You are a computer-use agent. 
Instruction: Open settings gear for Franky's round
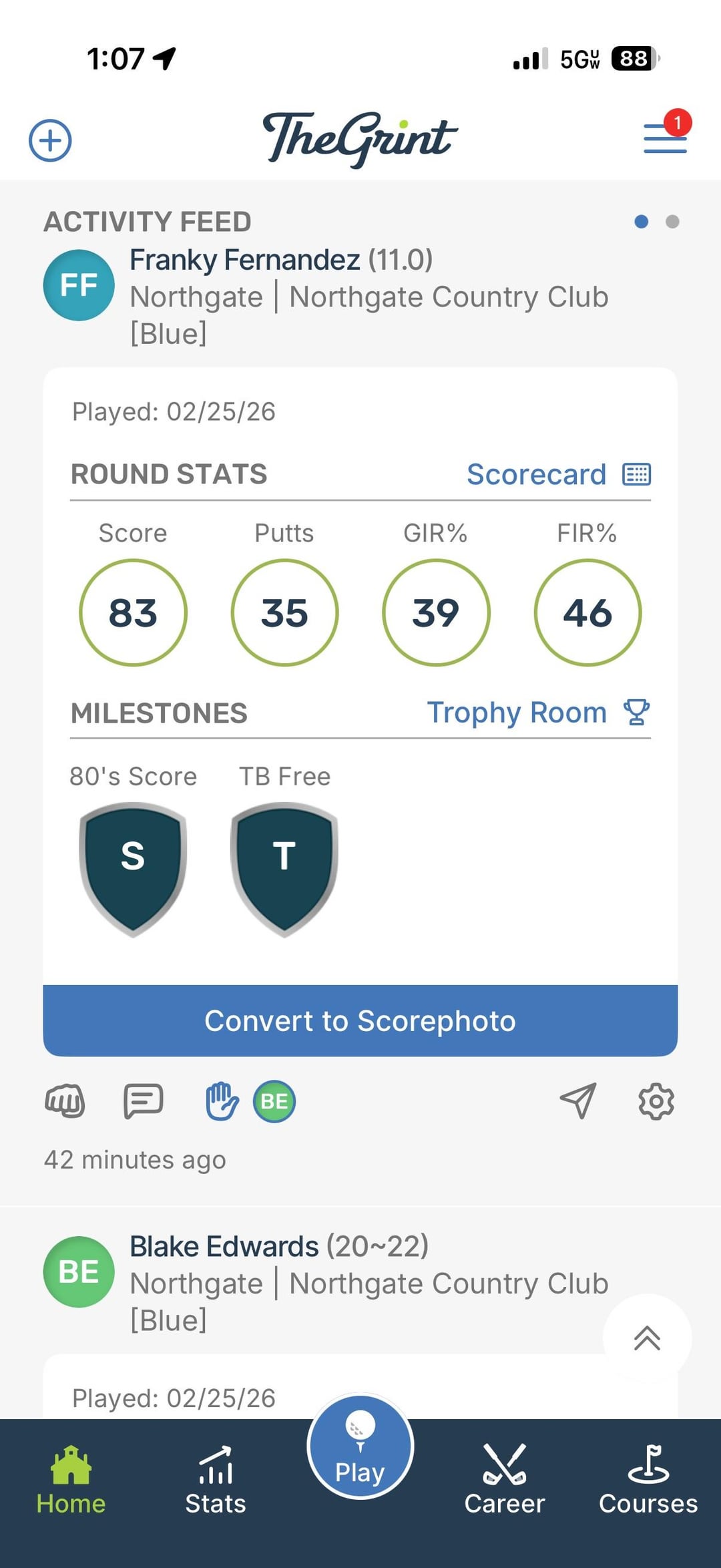(x=656, y=1101)
